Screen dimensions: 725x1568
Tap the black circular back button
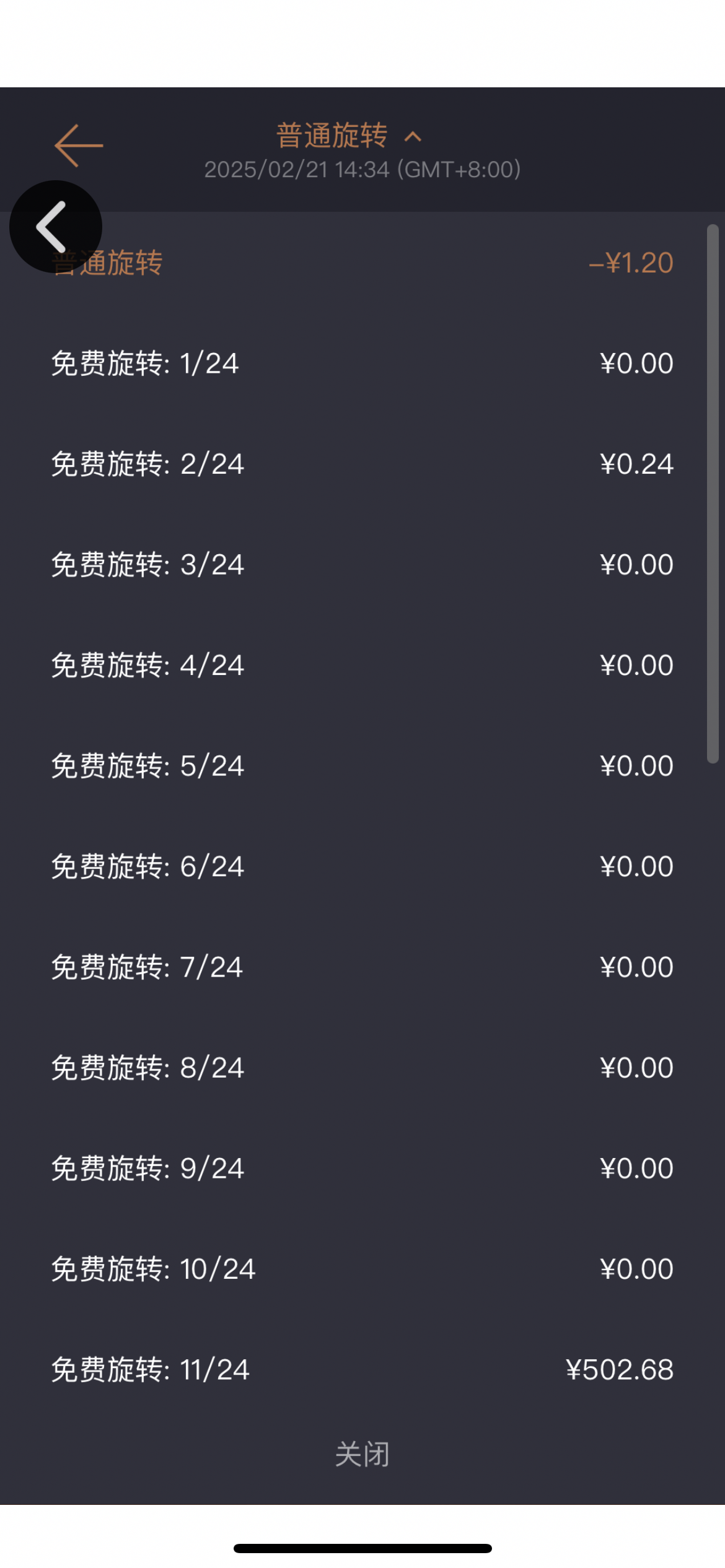pos(56,227)
